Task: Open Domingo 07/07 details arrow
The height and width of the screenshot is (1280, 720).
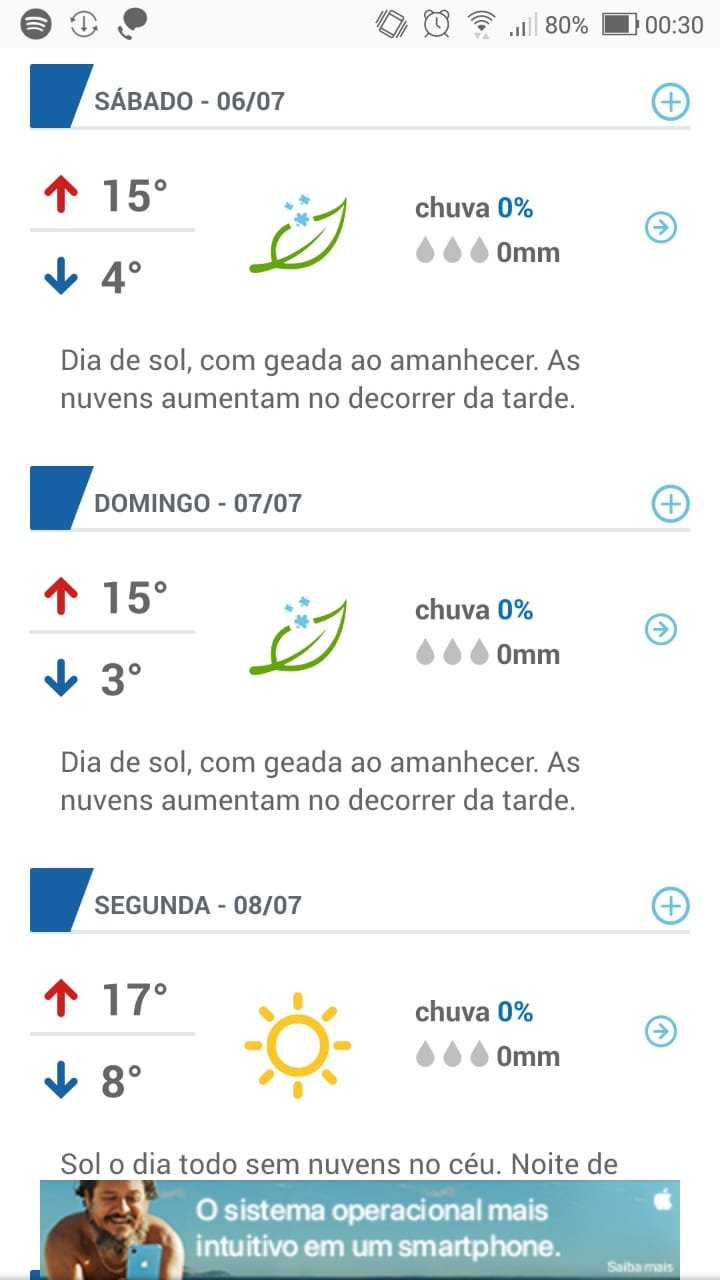Action: tap(660, 630)
